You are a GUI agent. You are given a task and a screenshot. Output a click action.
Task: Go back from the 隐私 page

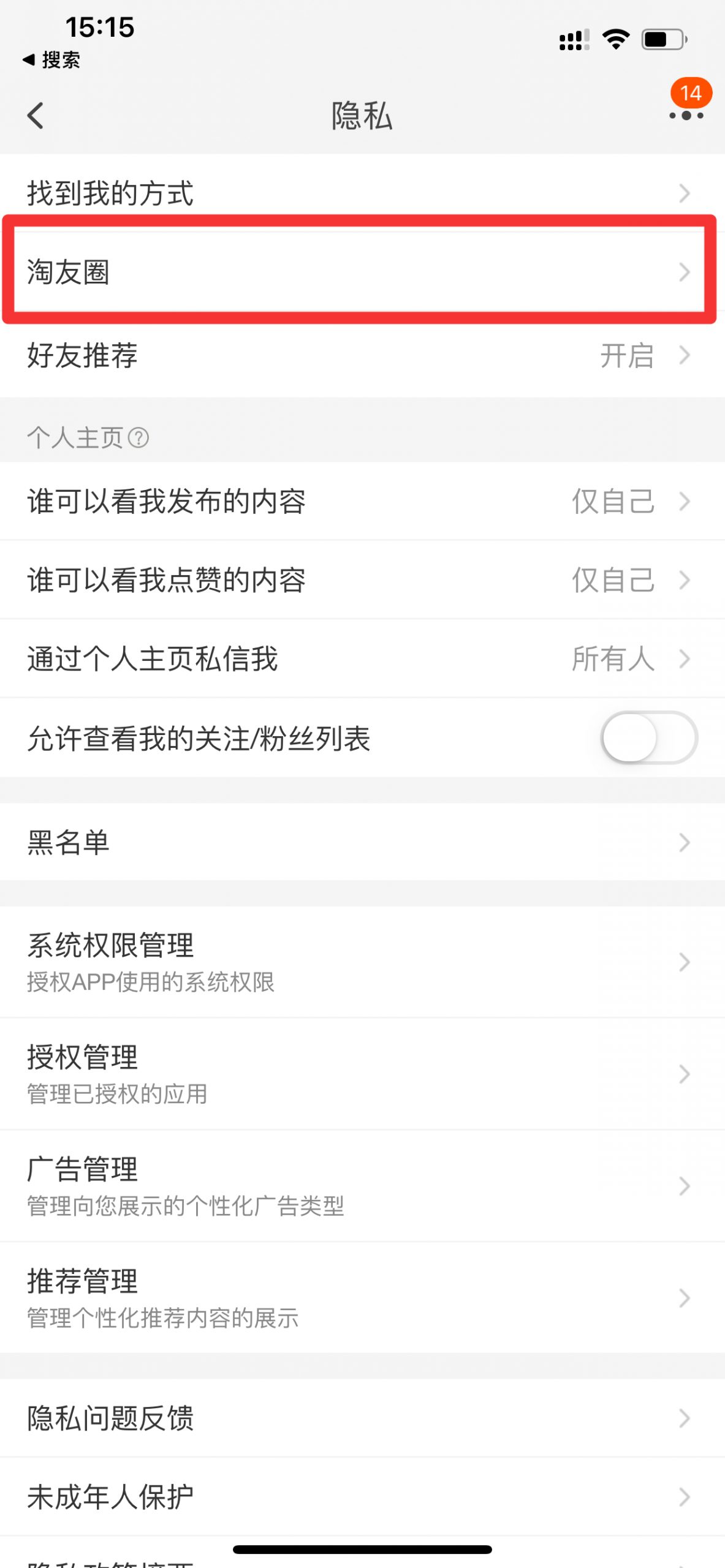tap(36, 115)
